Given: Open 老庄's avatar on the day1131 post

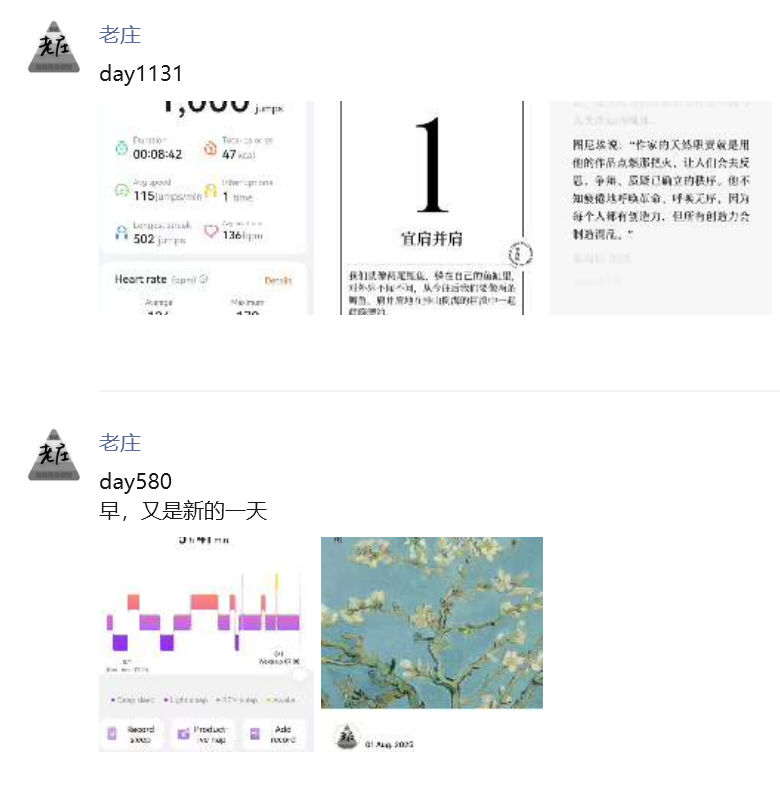Looking at the screenshot, I should (54, 47).
